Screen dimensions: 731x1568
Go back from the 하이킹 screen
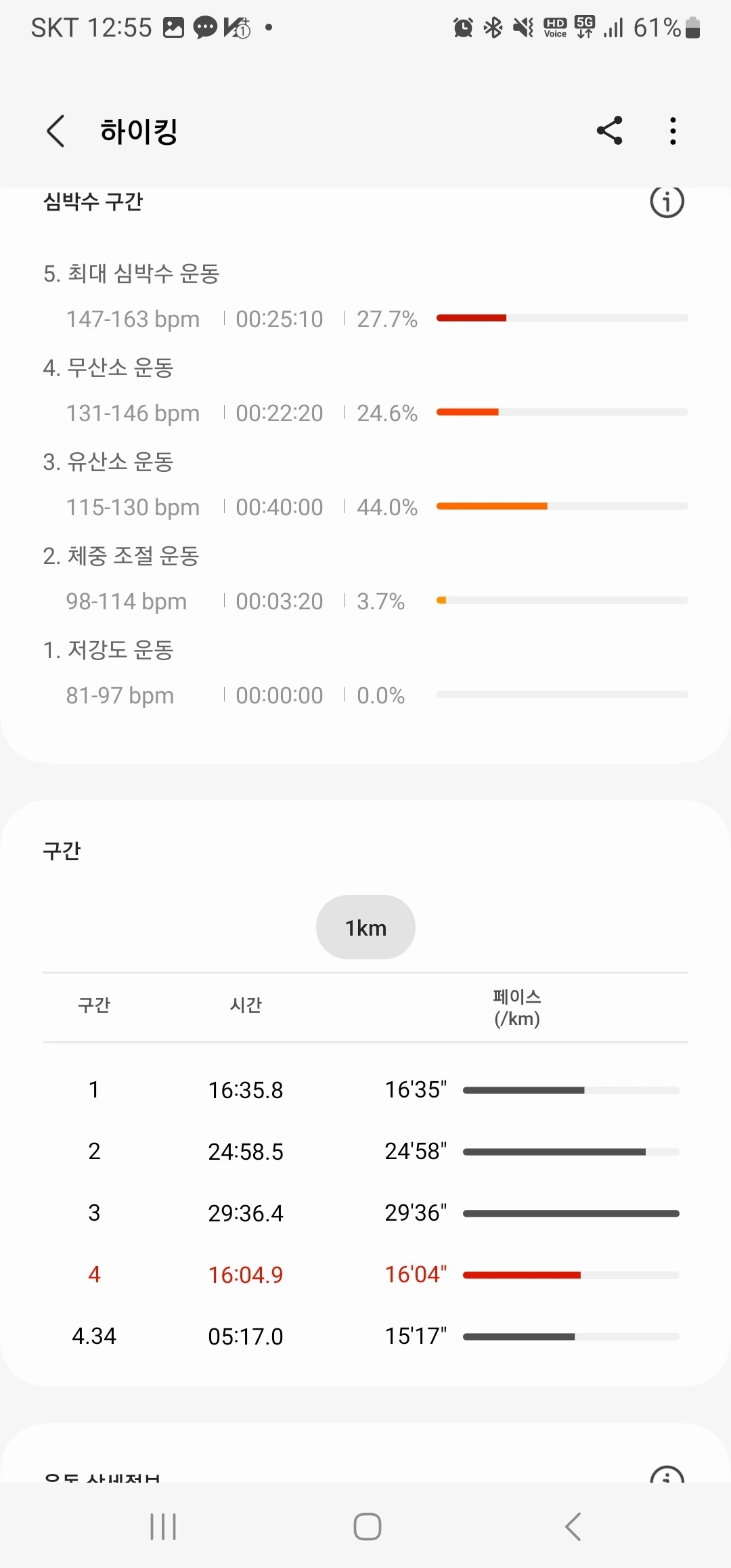[x=56, y=131]
